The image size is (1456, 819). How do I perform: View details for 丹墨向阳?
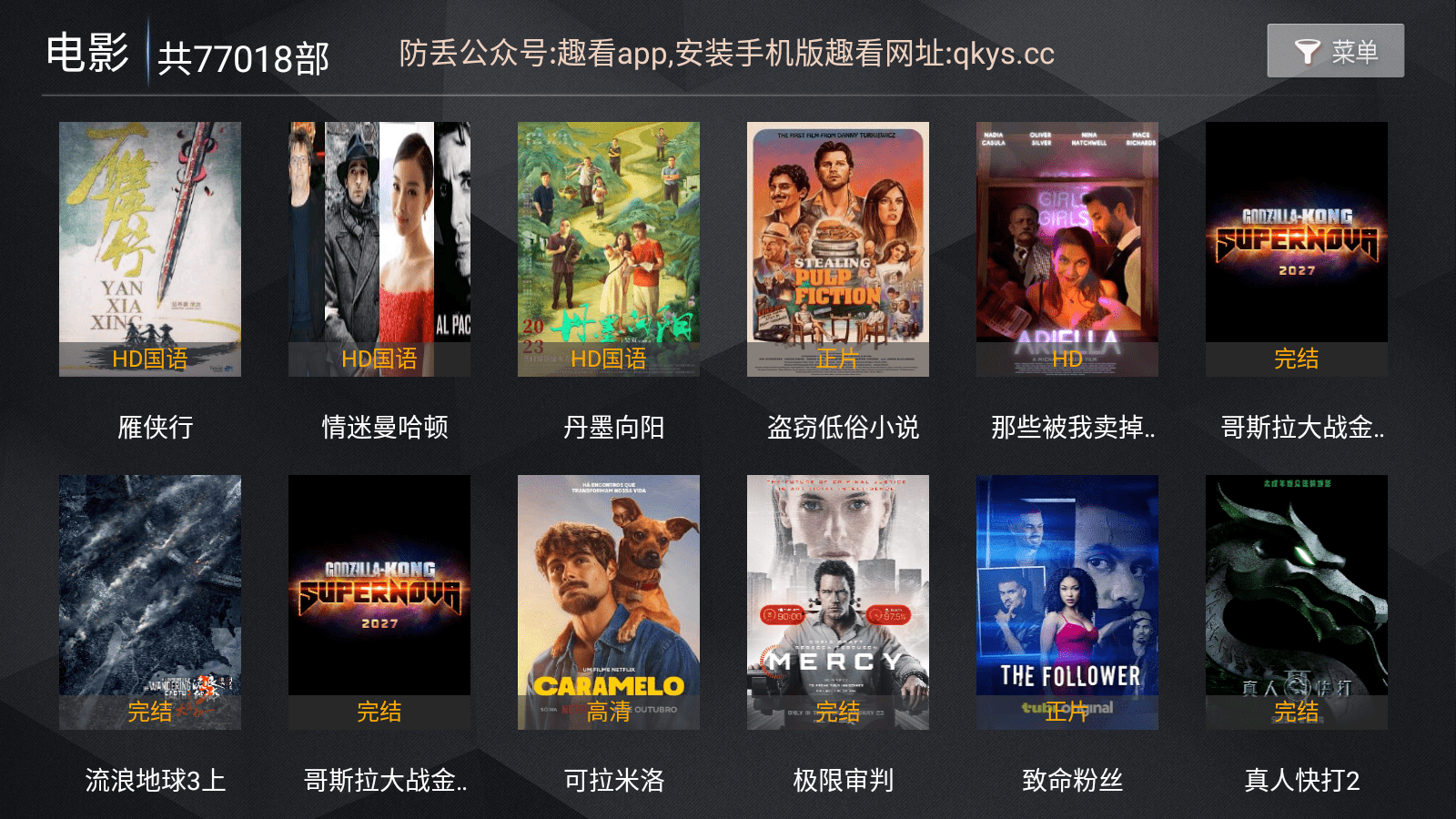[609, 248]
